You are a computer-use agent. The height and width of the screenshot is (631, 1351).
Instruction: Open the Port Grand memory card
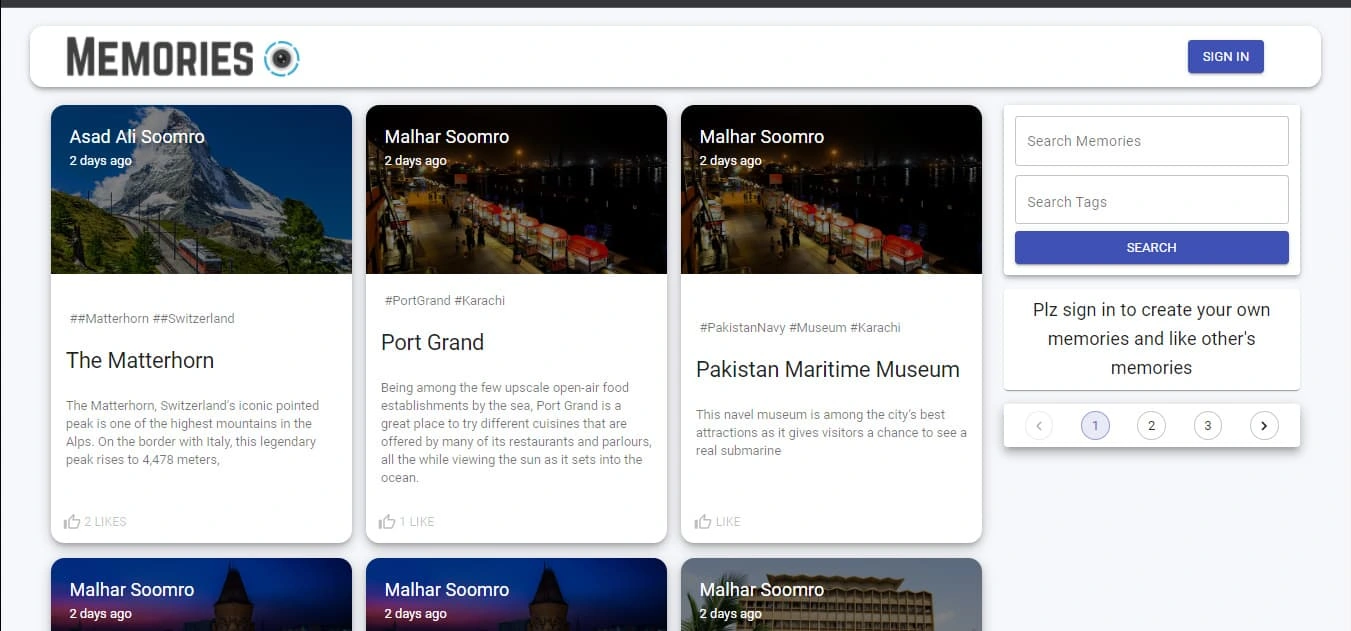coord(516,343)
